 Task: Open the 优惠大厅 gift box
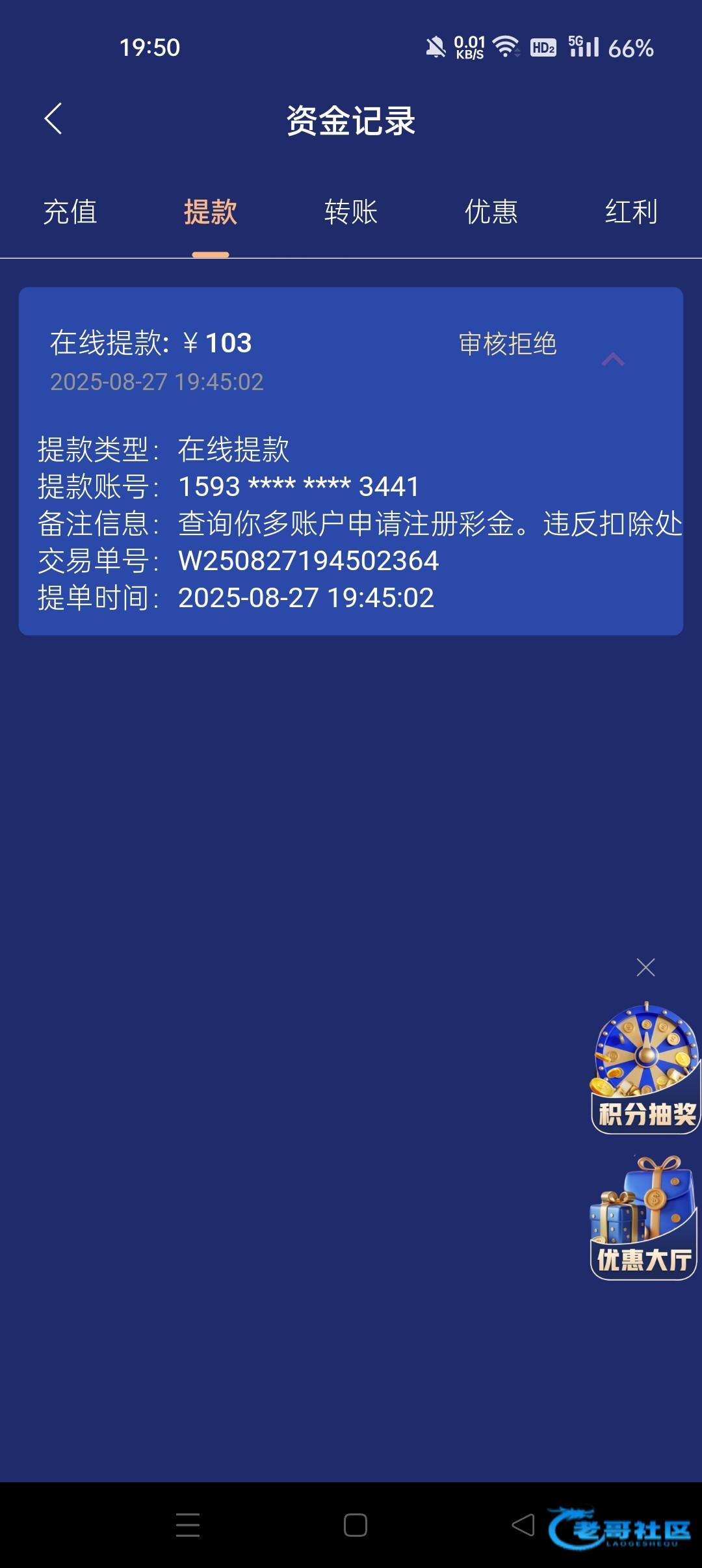[x=643, y=1217]
